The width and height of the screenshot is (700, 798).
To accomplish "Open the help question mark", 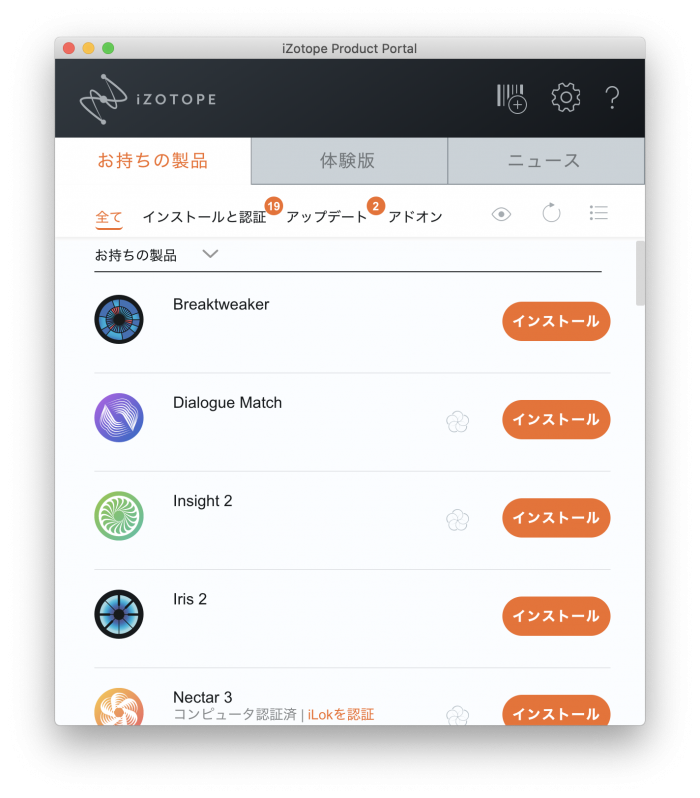I will (x=612, y=98).
